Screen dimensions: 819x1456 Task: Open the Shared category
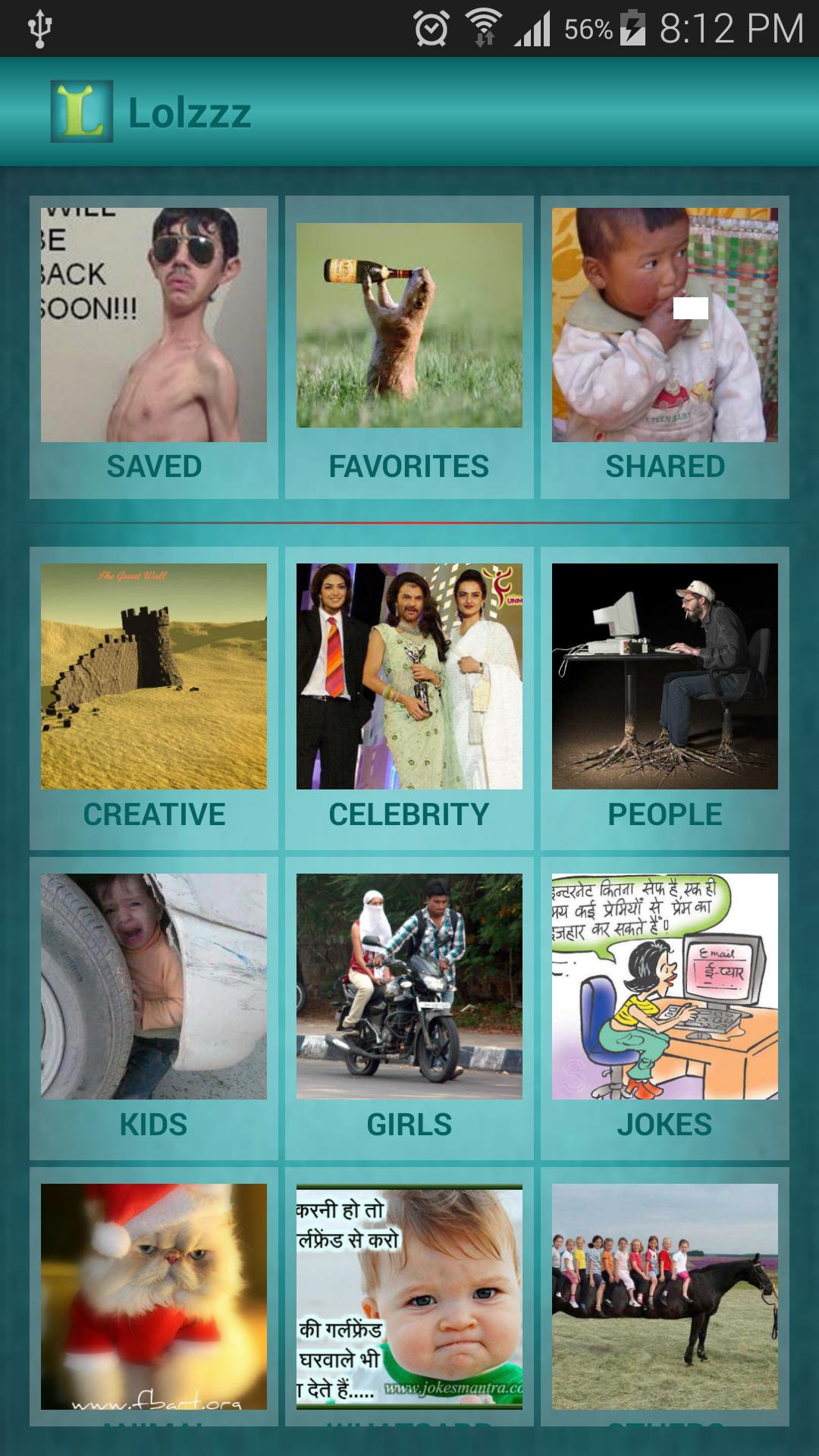[665, 347]
